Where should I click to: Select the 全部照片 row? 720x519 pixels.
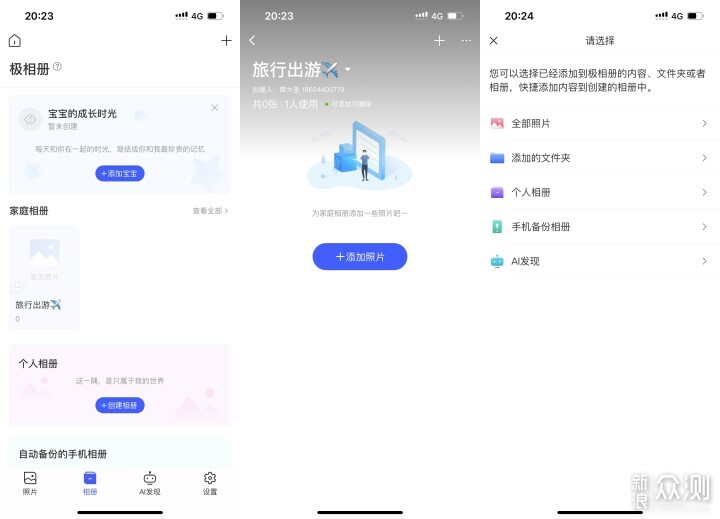598,123
